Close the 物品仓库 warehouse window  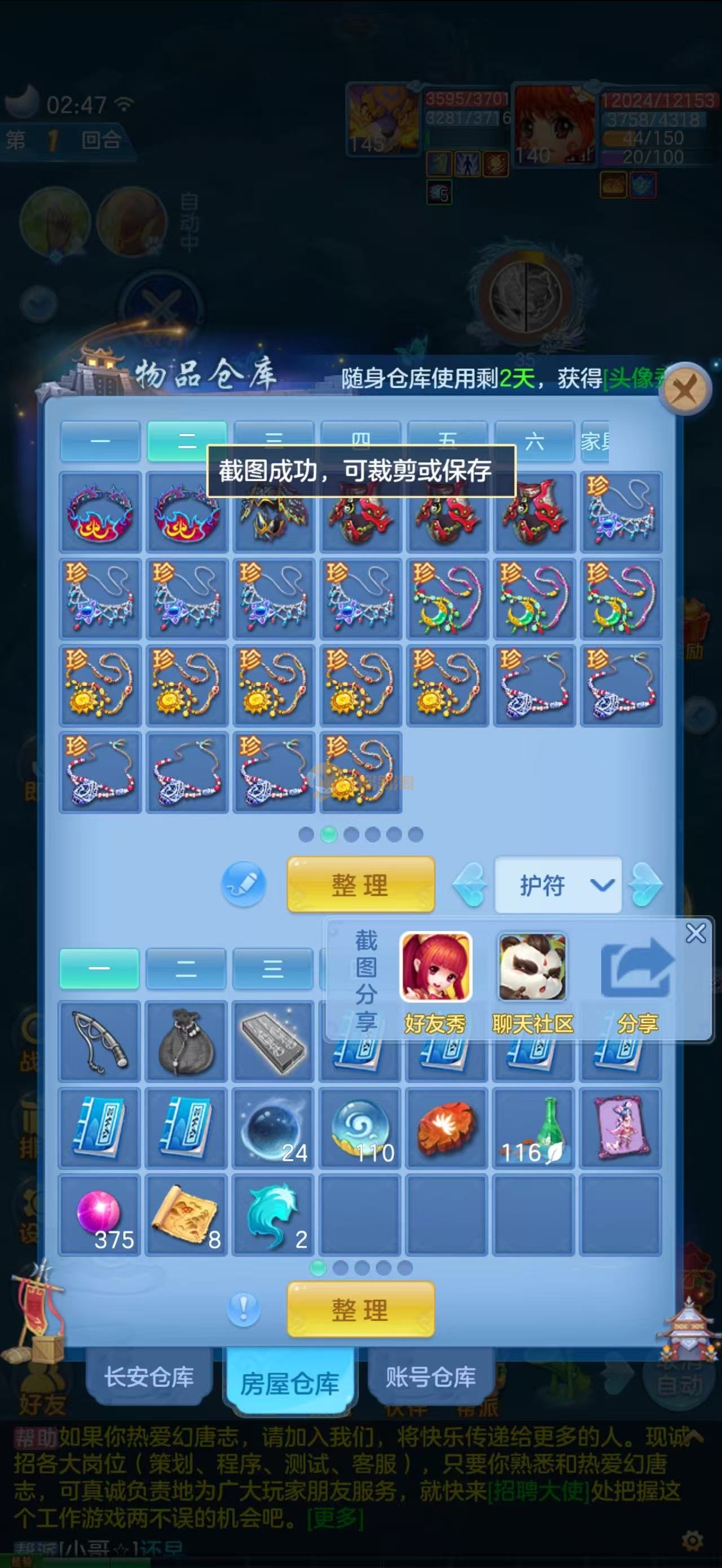pos(686,390)
